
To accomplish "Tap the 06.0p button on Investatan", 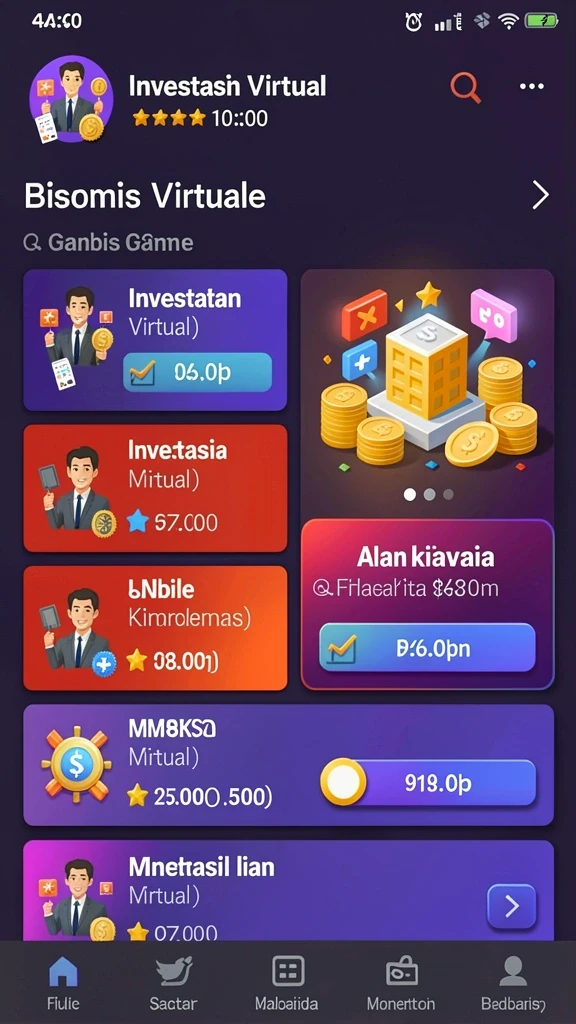I will [x=197, y=372].
